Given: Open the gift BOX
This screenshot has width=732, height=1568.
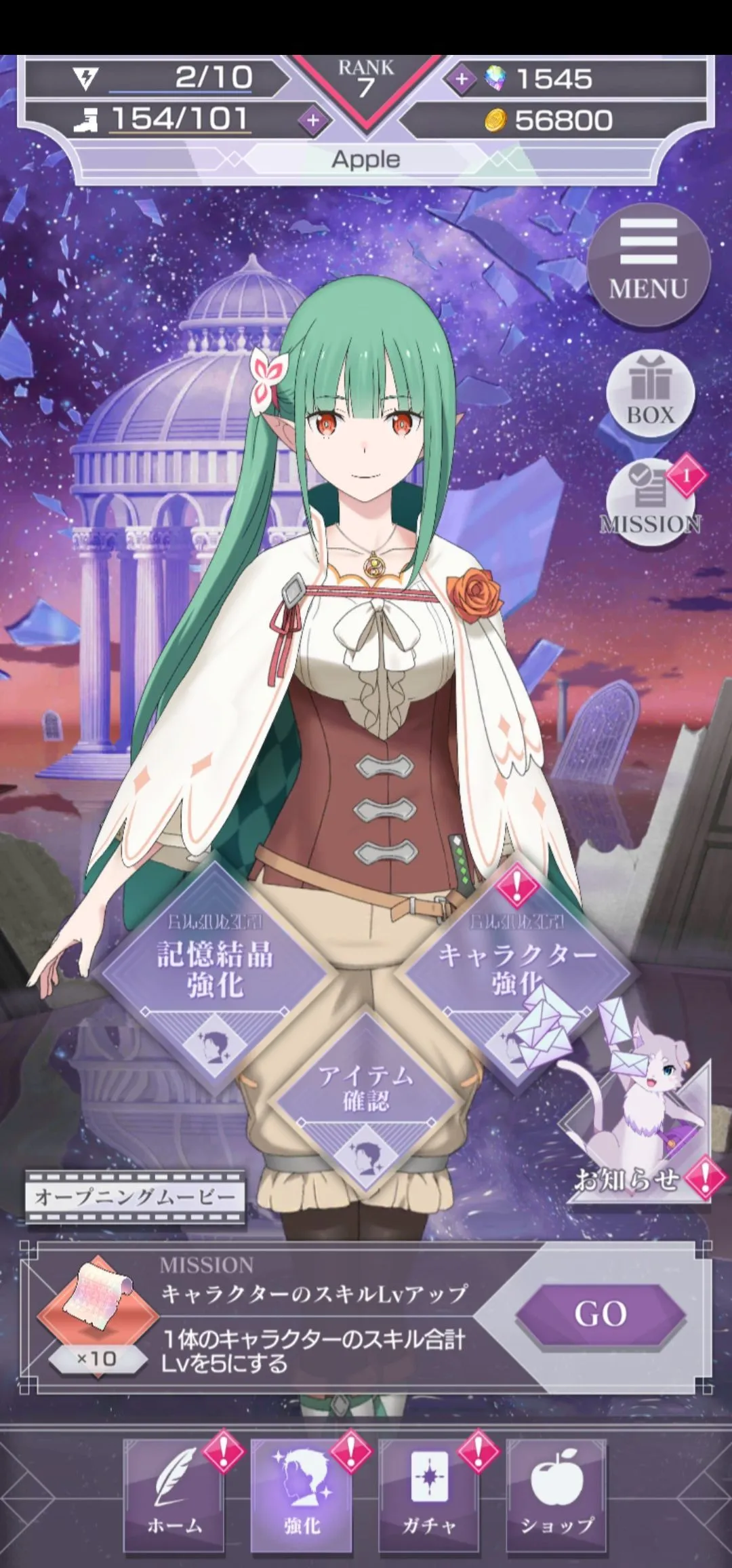Looking at the screenshot, I should [650, 395].
